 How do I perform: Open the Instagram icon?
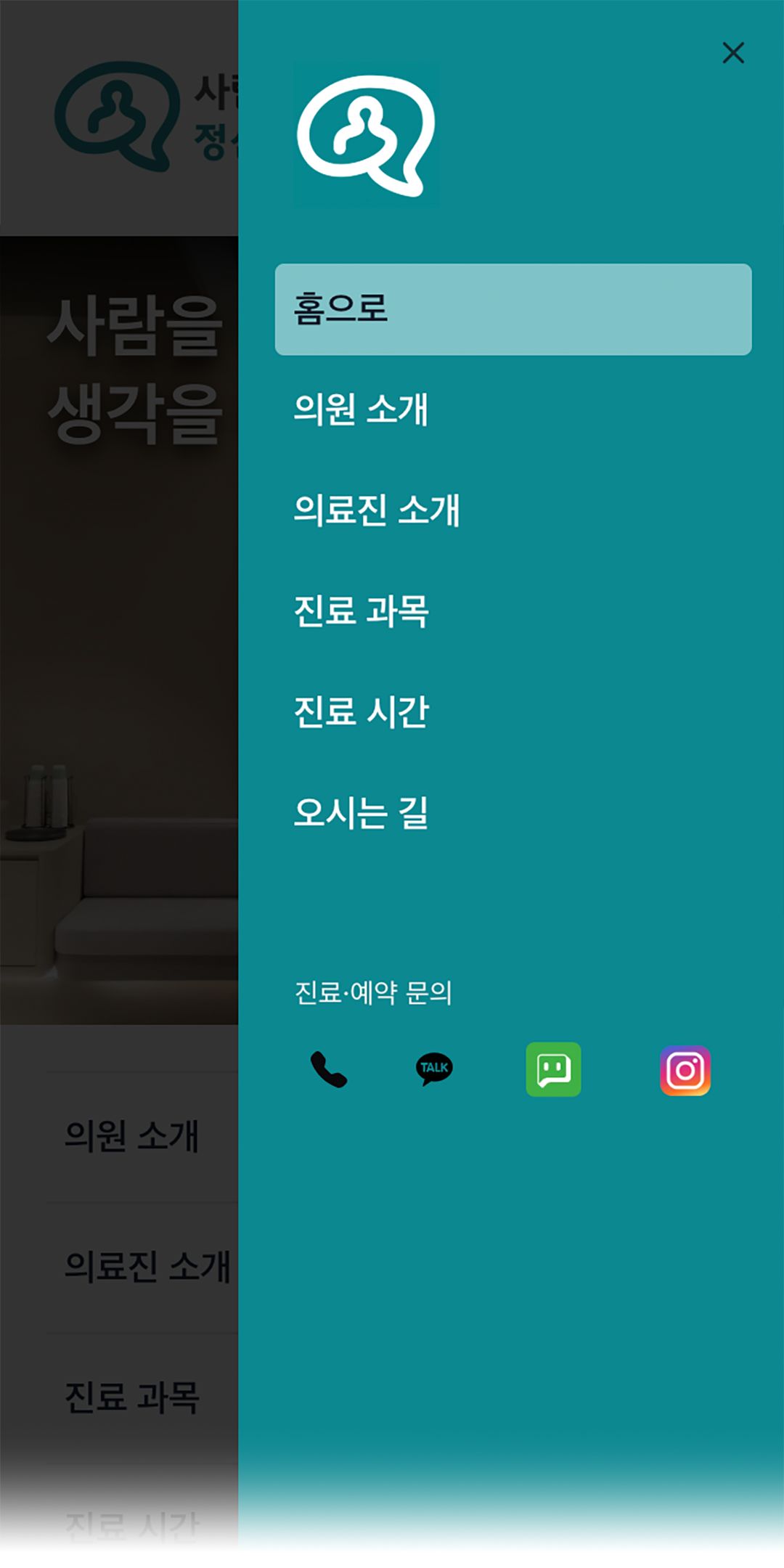(x=685, y=1069)
